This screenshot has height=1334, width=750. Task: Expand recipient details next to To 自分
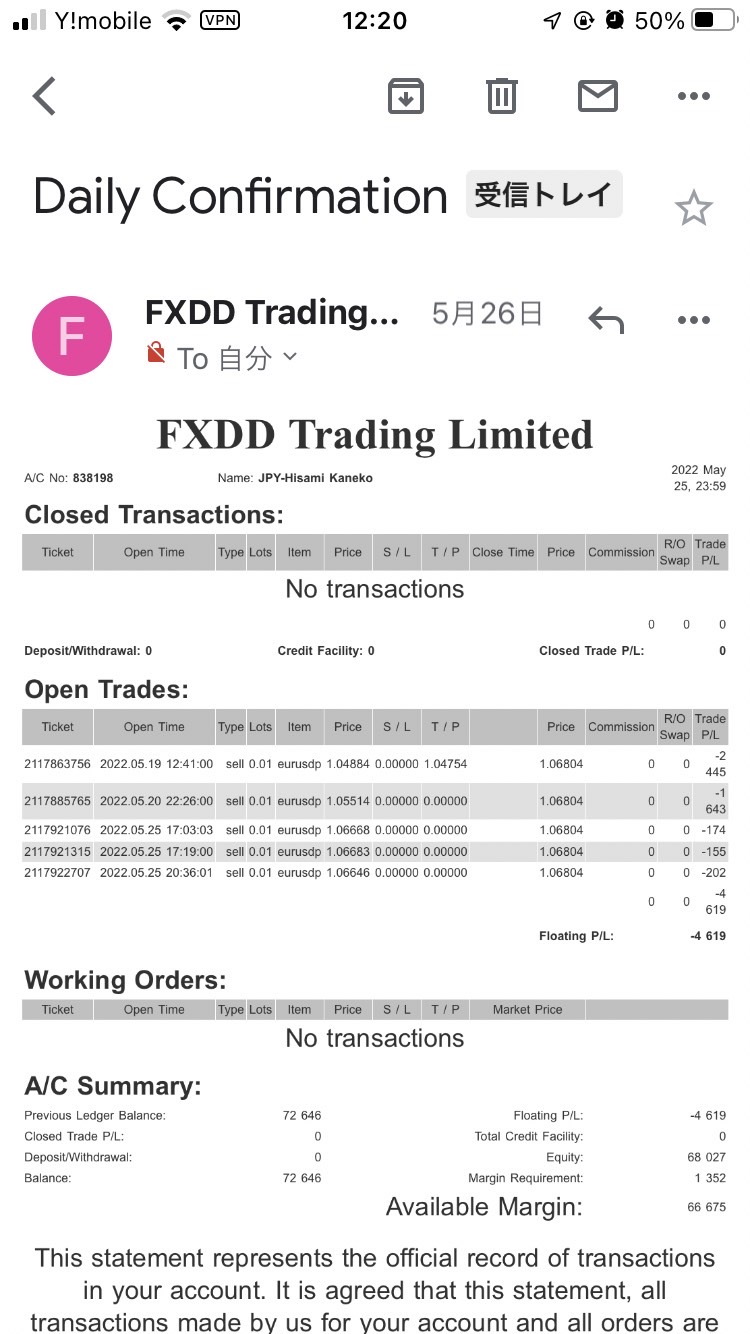tap(290, 356)
